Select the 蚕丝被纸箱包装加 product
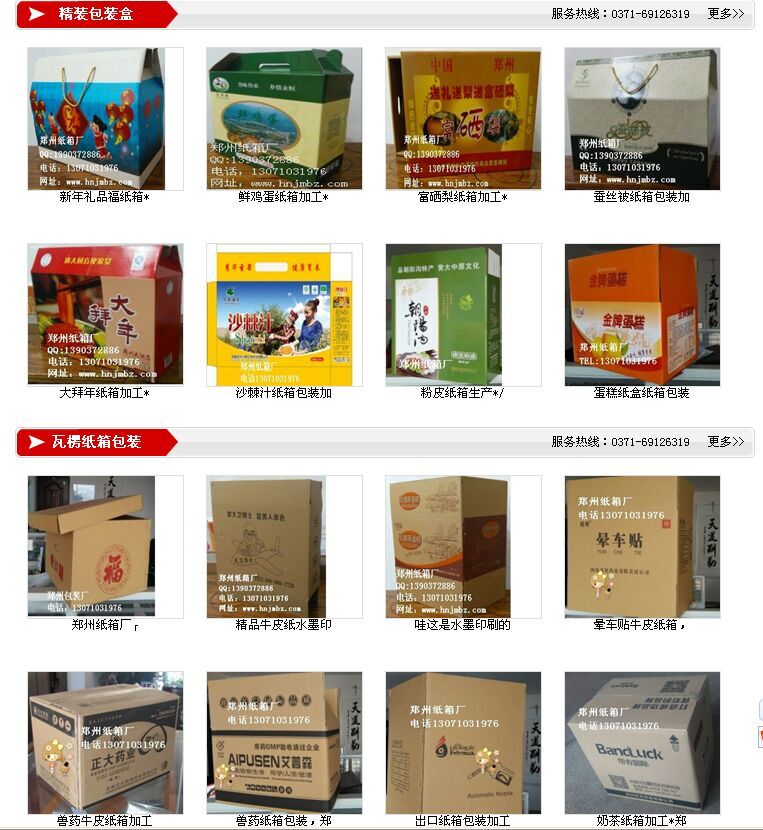The image size is (763, 830). [x=641, y=118]
